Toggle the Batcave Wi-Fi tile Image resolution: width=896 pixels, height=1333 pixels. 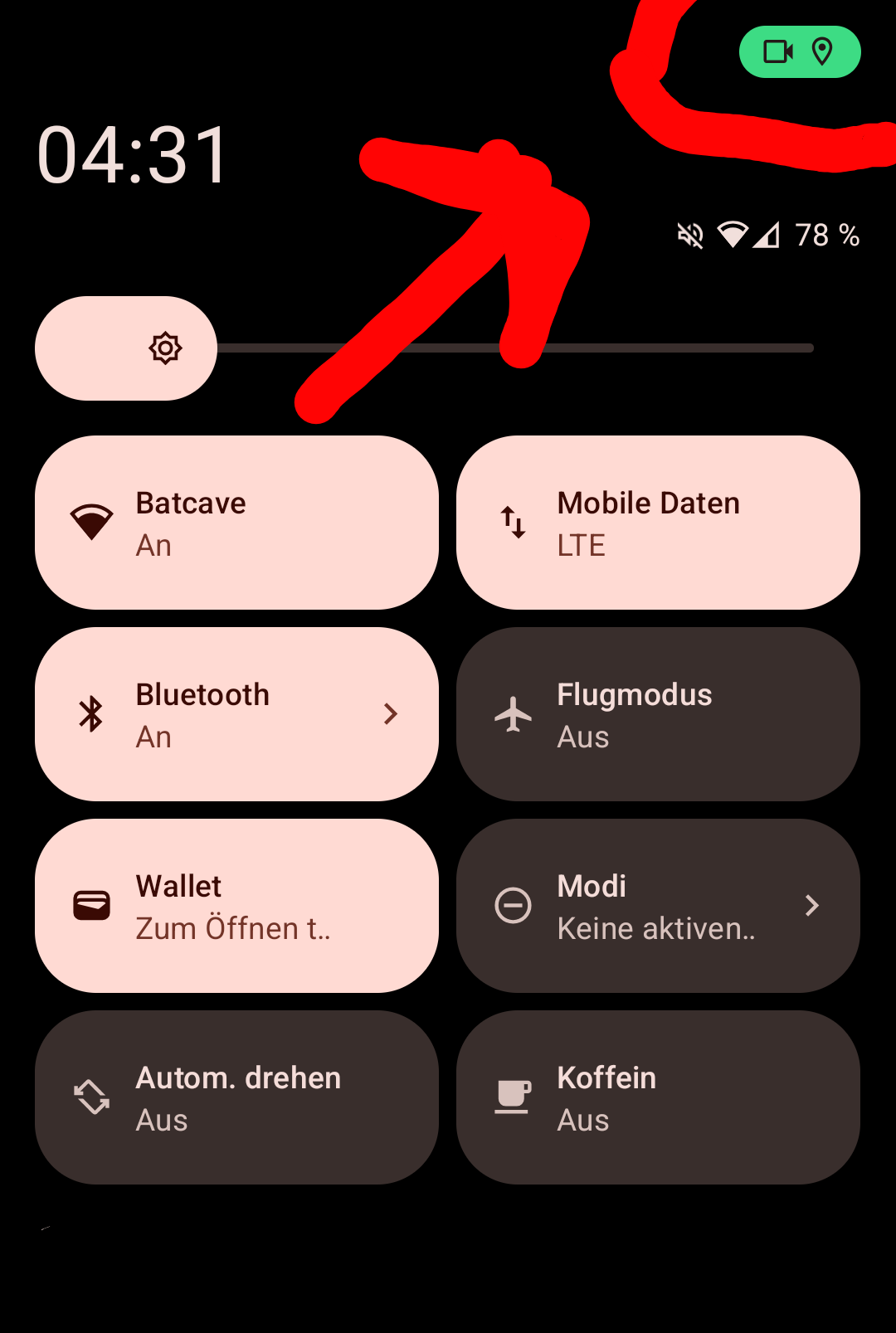(236, 523)
